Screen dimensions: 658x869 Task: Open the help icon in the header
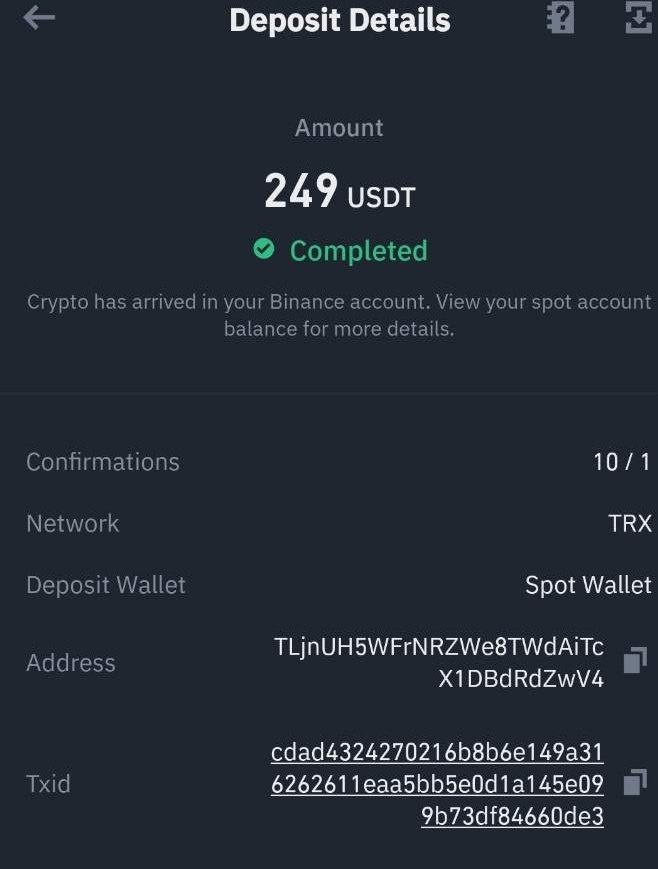(x=561, y=18)
